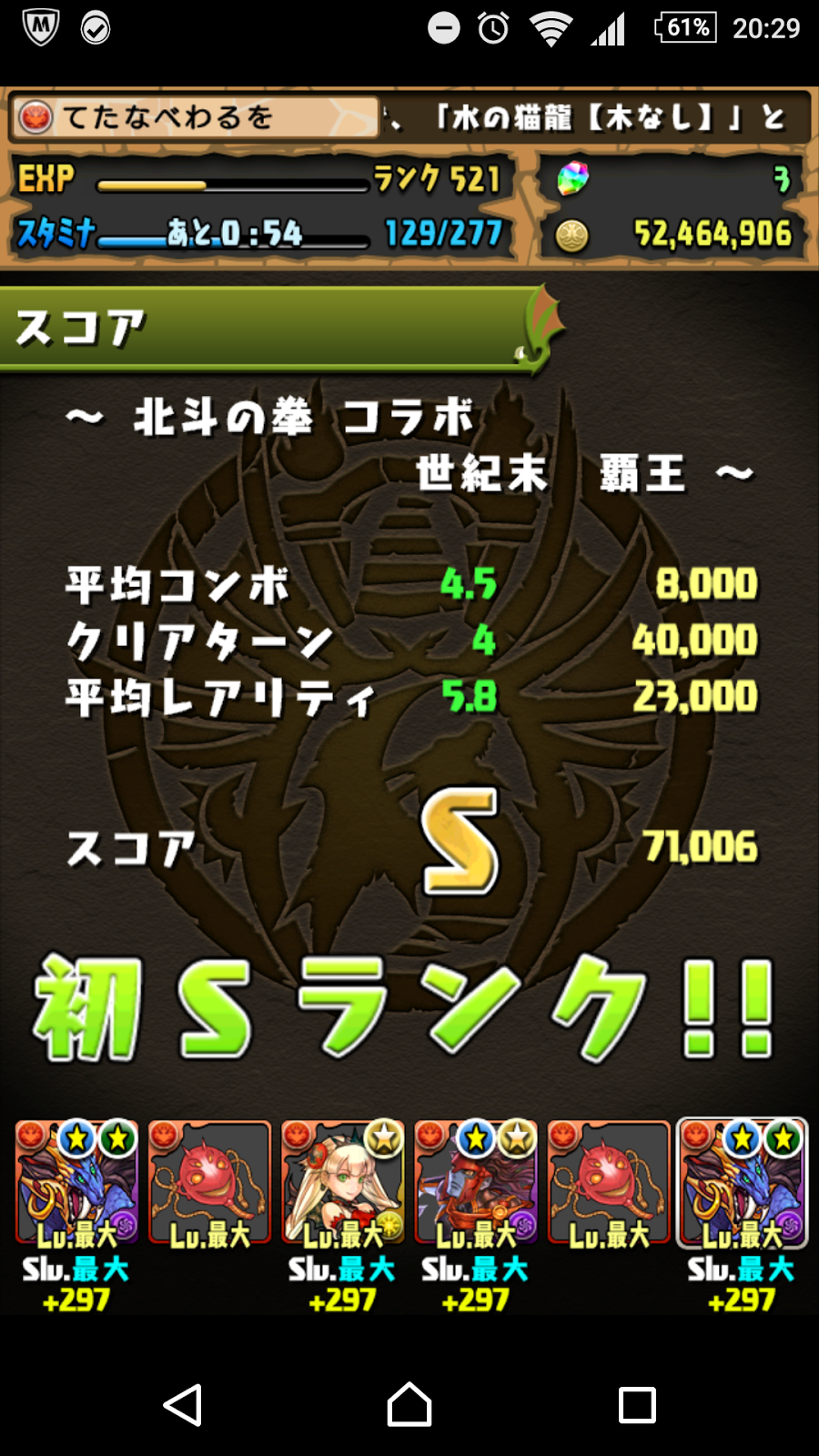Tap the system back button
This screenshot has width=819, height=1456.
coord(182,1404)
